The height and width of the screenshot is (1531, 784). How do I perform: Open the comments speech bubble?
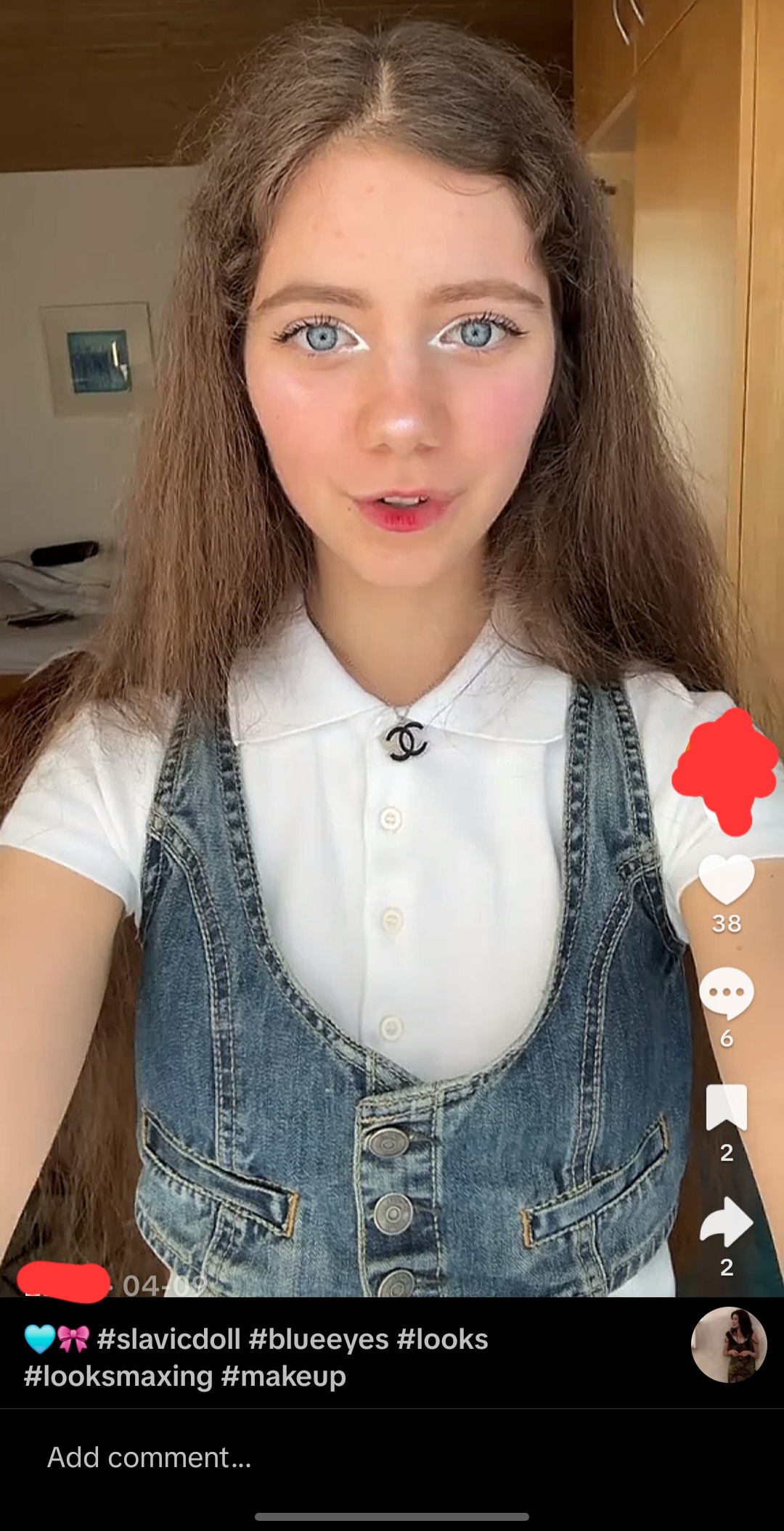pos(727,993)
